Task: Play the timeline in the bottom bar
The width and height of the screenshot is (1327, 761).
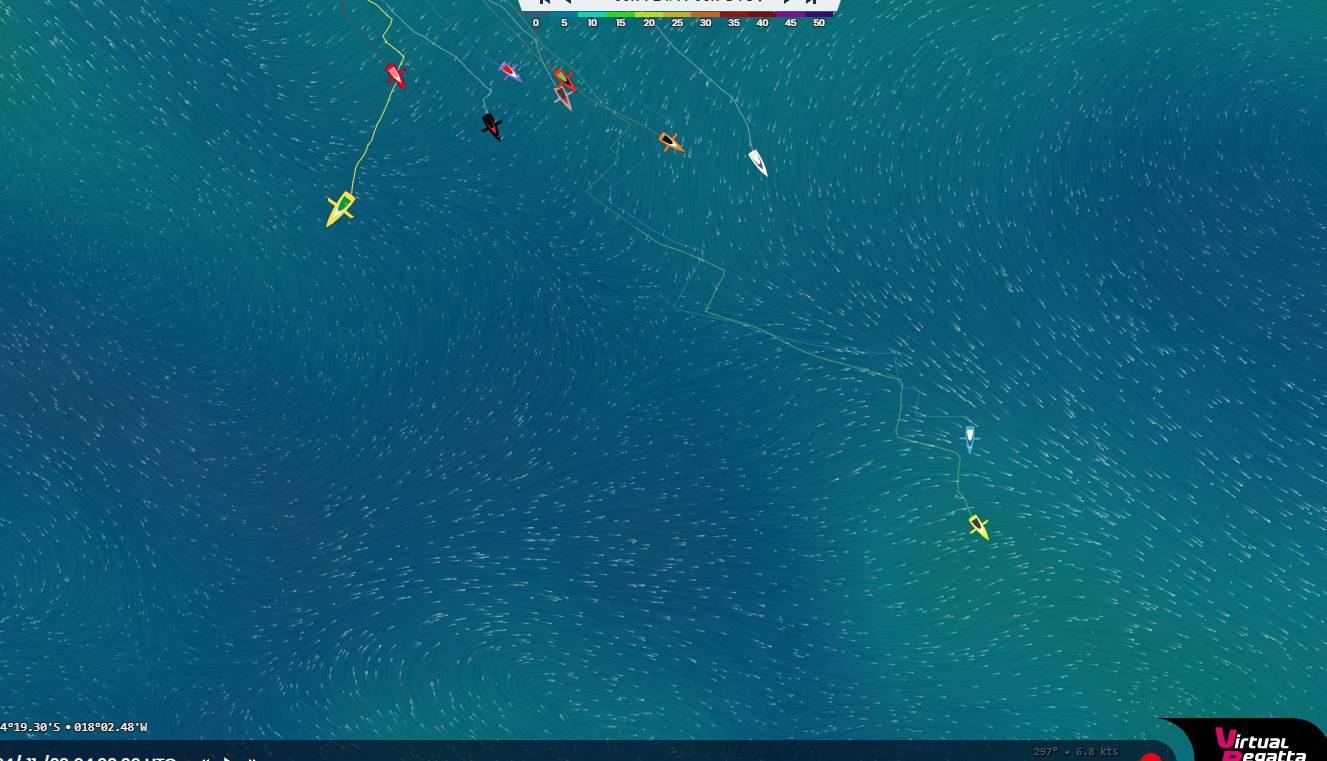Action: (x=228, y=758)
